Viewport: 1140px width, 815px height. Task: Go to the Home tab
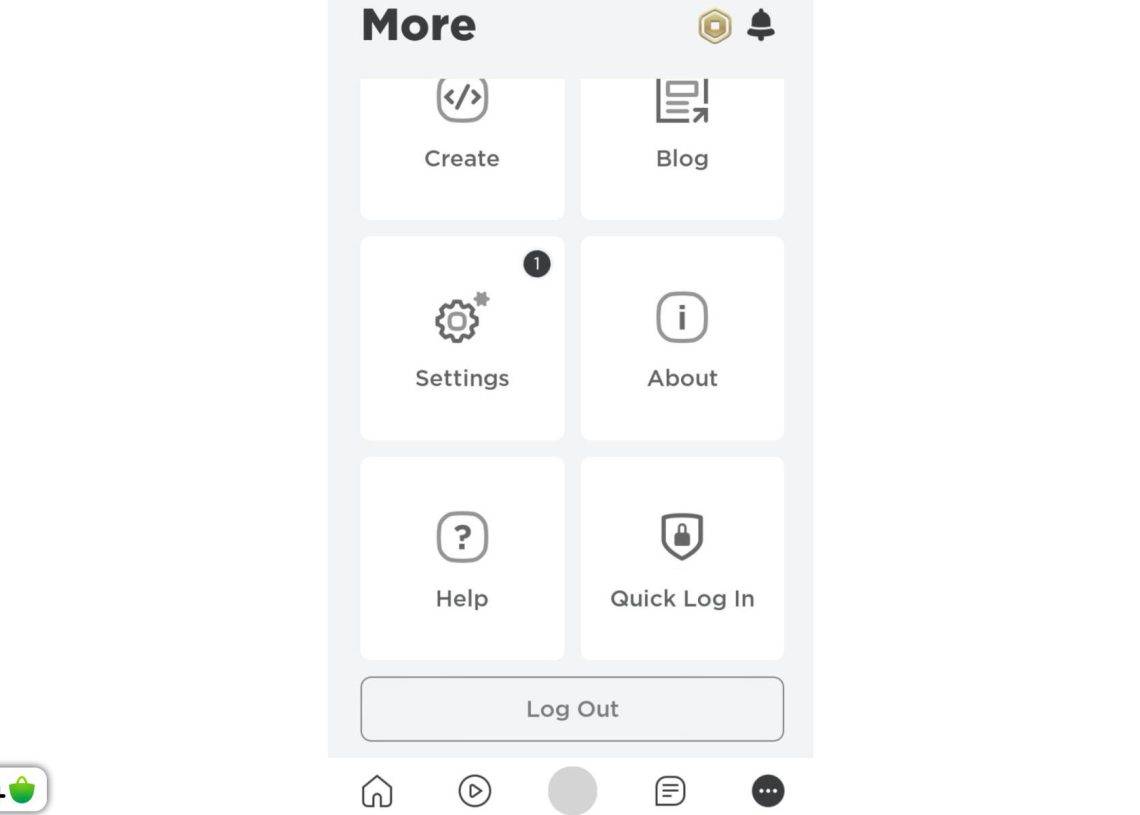377,791
